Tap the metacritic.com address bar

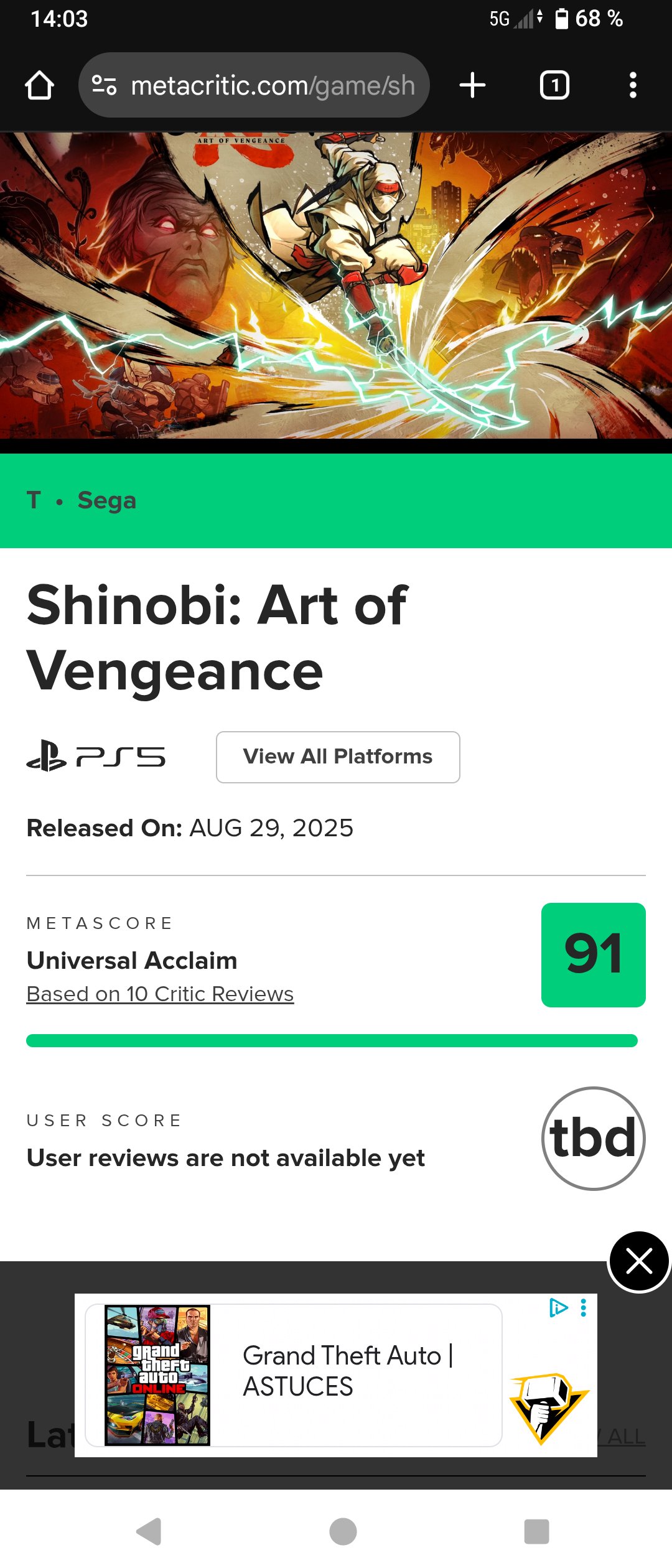[x=254, y=85]
